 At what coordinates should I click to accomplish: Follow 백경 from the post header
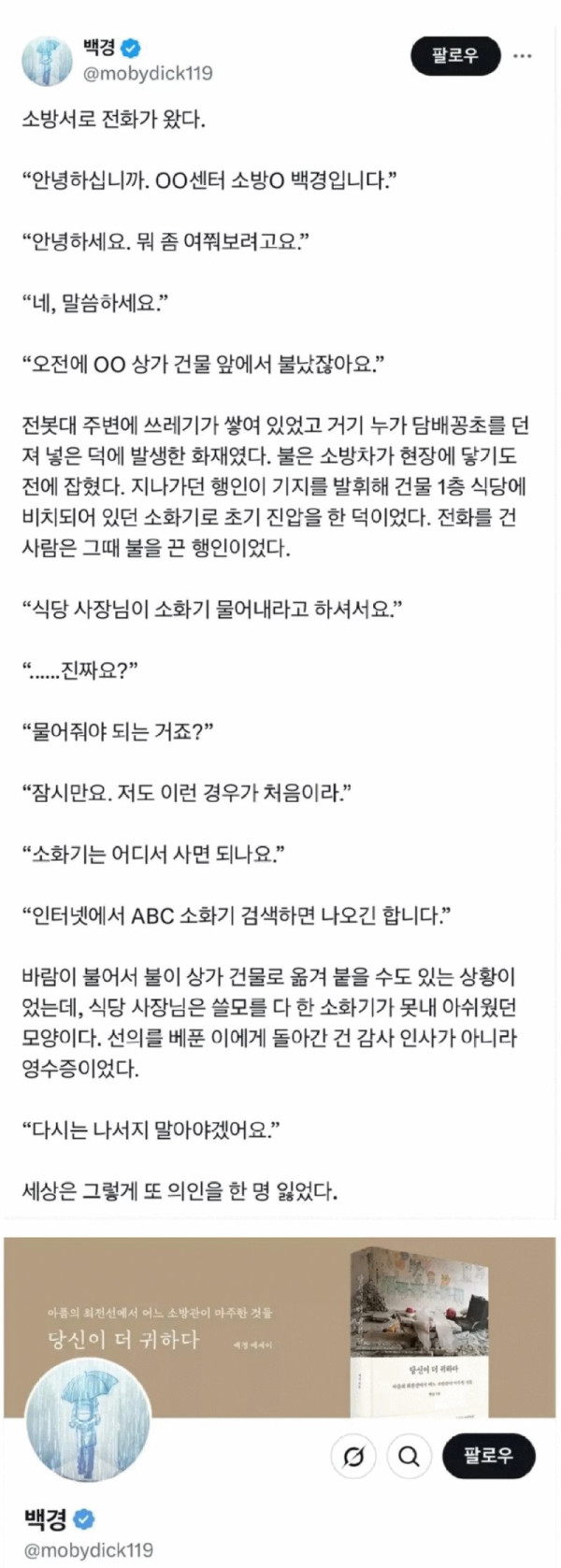click(x=454, y=56)
